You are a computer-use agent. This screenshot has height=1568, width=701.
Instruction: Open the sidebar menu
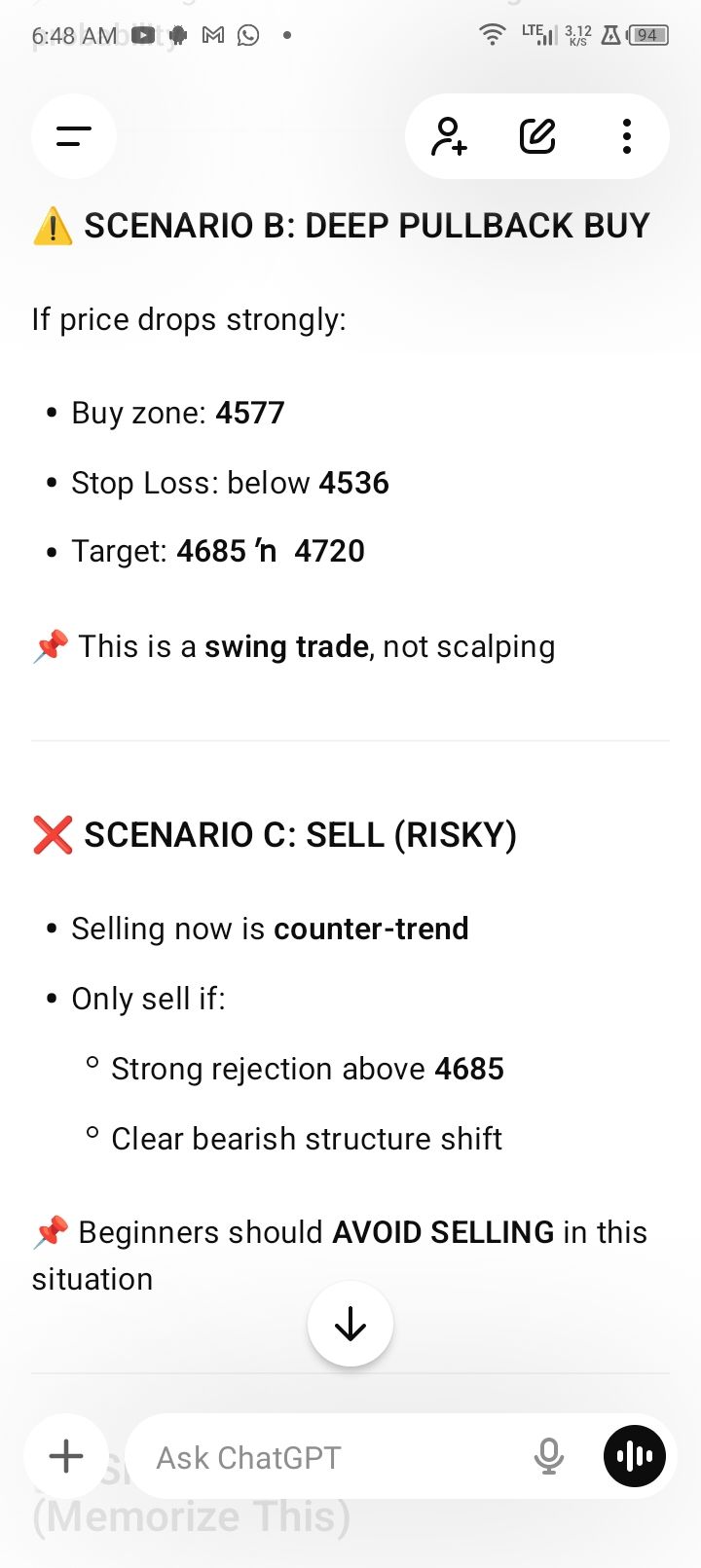[74, 136]
